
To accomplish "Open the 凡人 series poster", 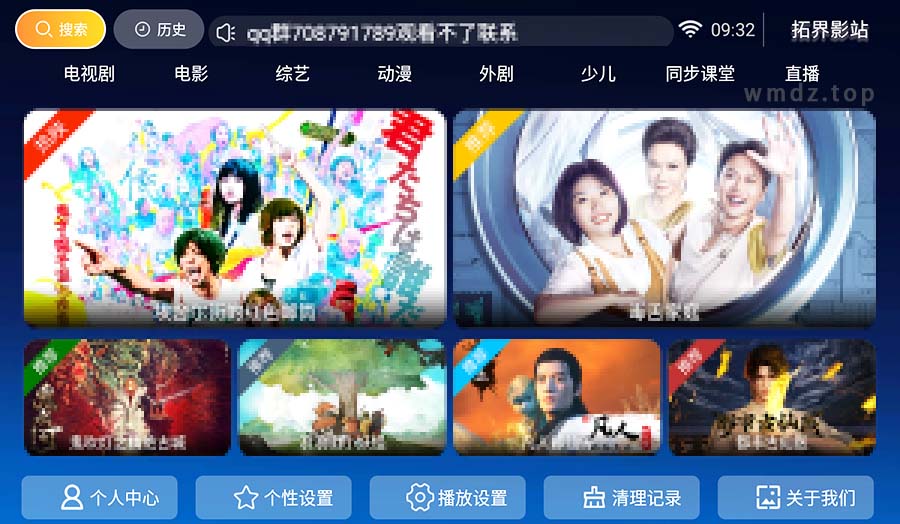I will tap(557, 397).
